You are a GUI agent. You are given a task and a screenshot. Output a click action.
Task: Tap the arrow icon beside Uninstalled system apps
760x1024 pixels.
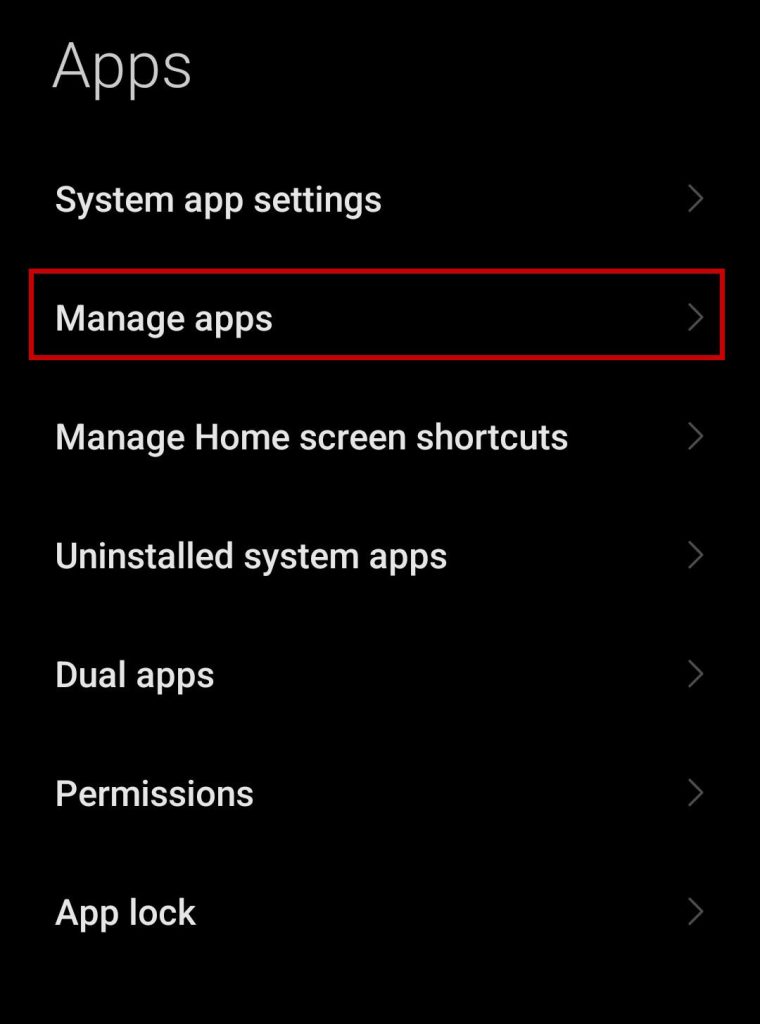click(x=697, y=556)
